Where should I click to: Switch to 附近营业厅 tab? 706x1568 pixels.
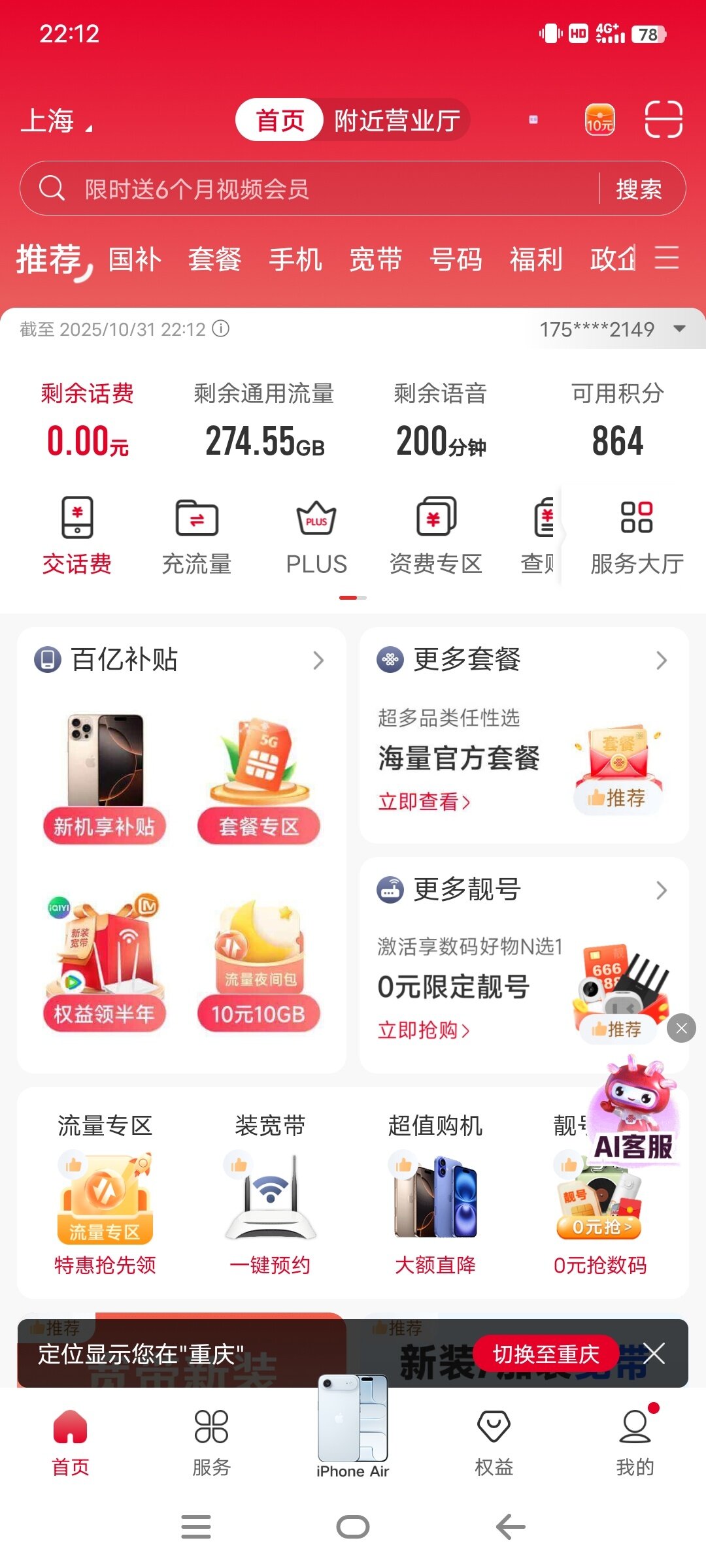397,121
